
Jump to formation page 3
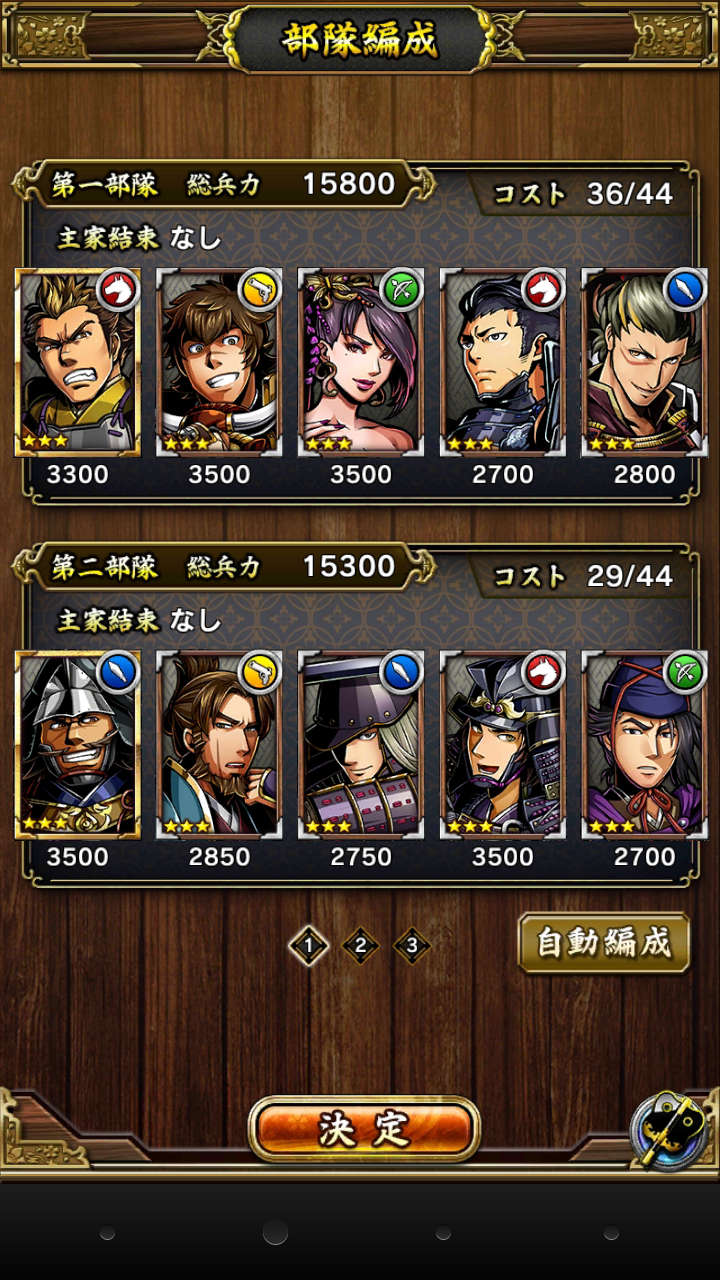tap(412, 945)
